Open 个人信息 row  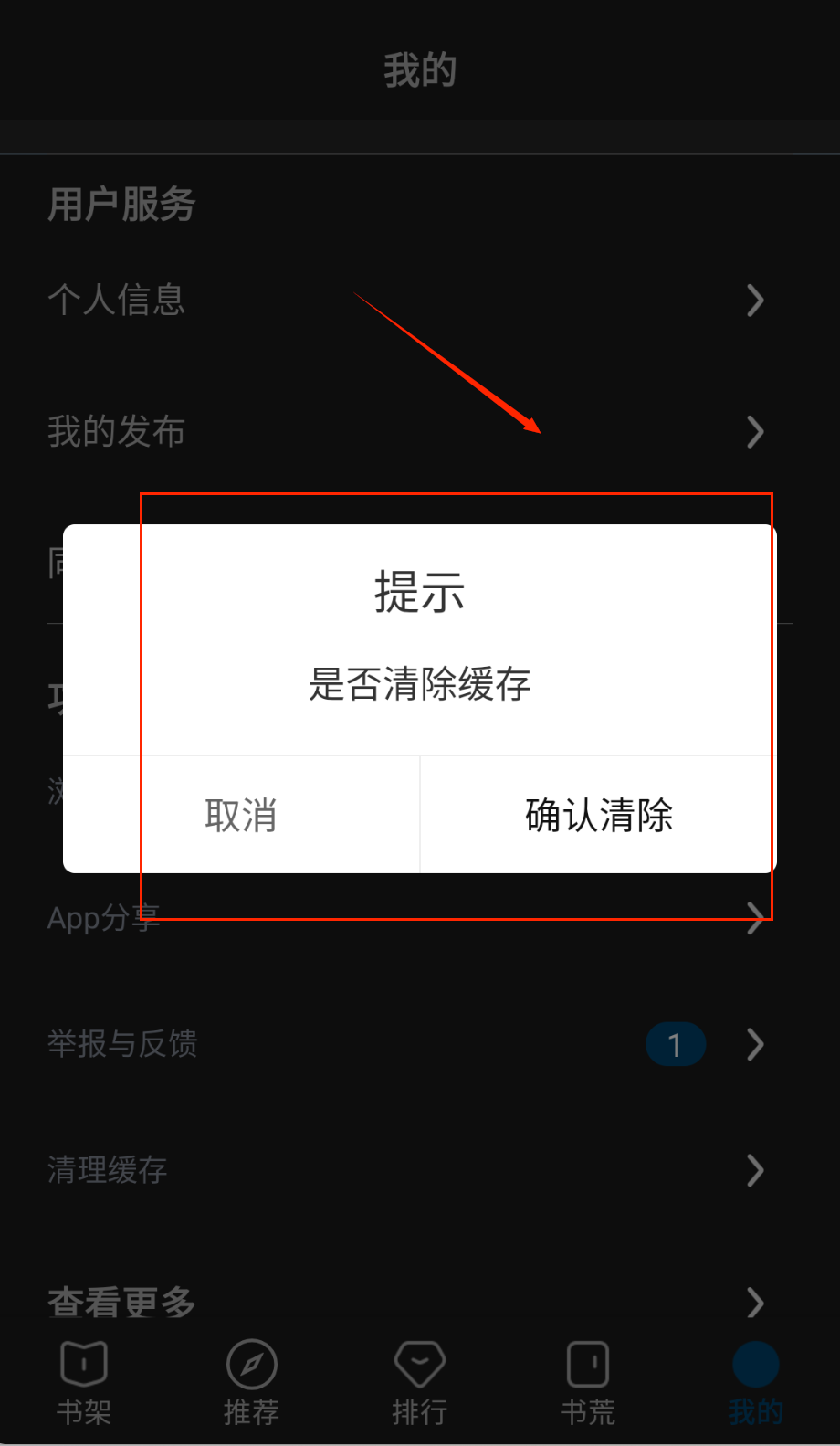tap(406, 300)
